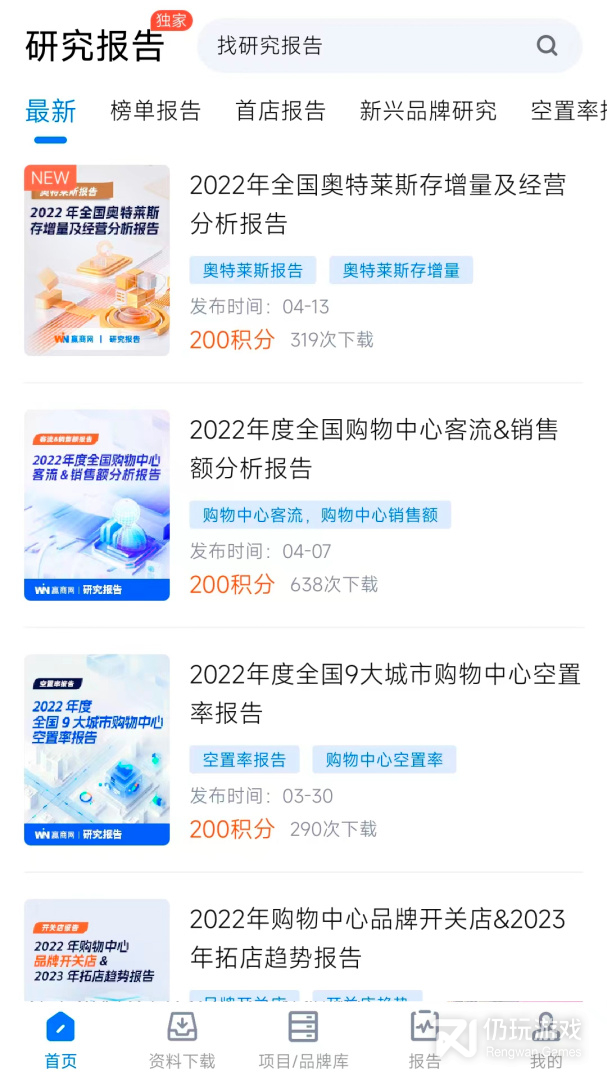Switch to the 榜单报告 tab
607x1080 pixels.
pyautogui.click(x=155, y=110)
